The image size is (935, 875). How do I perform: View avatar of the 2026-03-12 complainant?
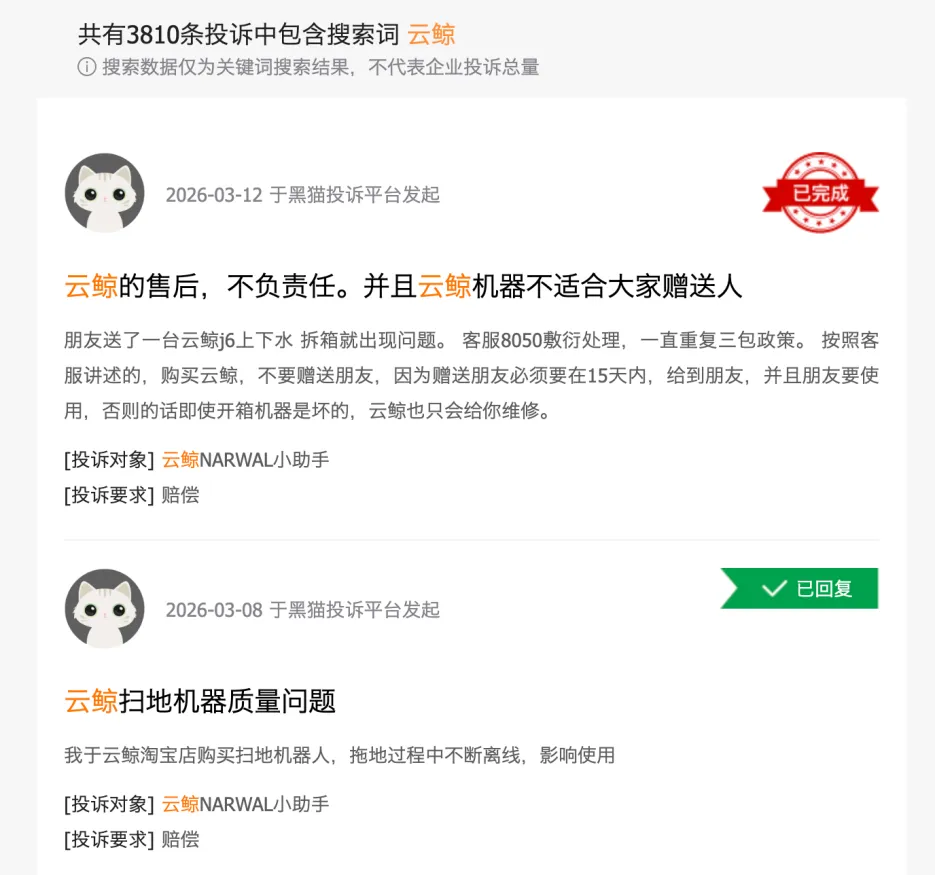tap(105, 194)
